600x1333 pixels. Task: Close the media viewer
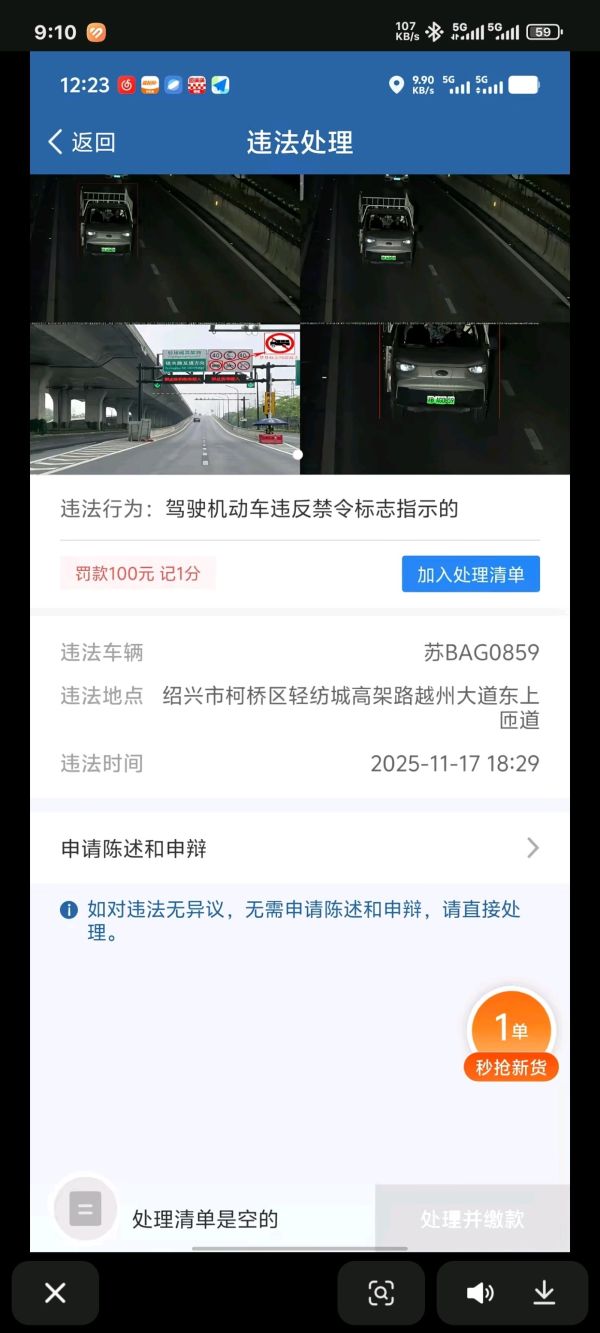pyautogui.click(x=55, y=1293)
